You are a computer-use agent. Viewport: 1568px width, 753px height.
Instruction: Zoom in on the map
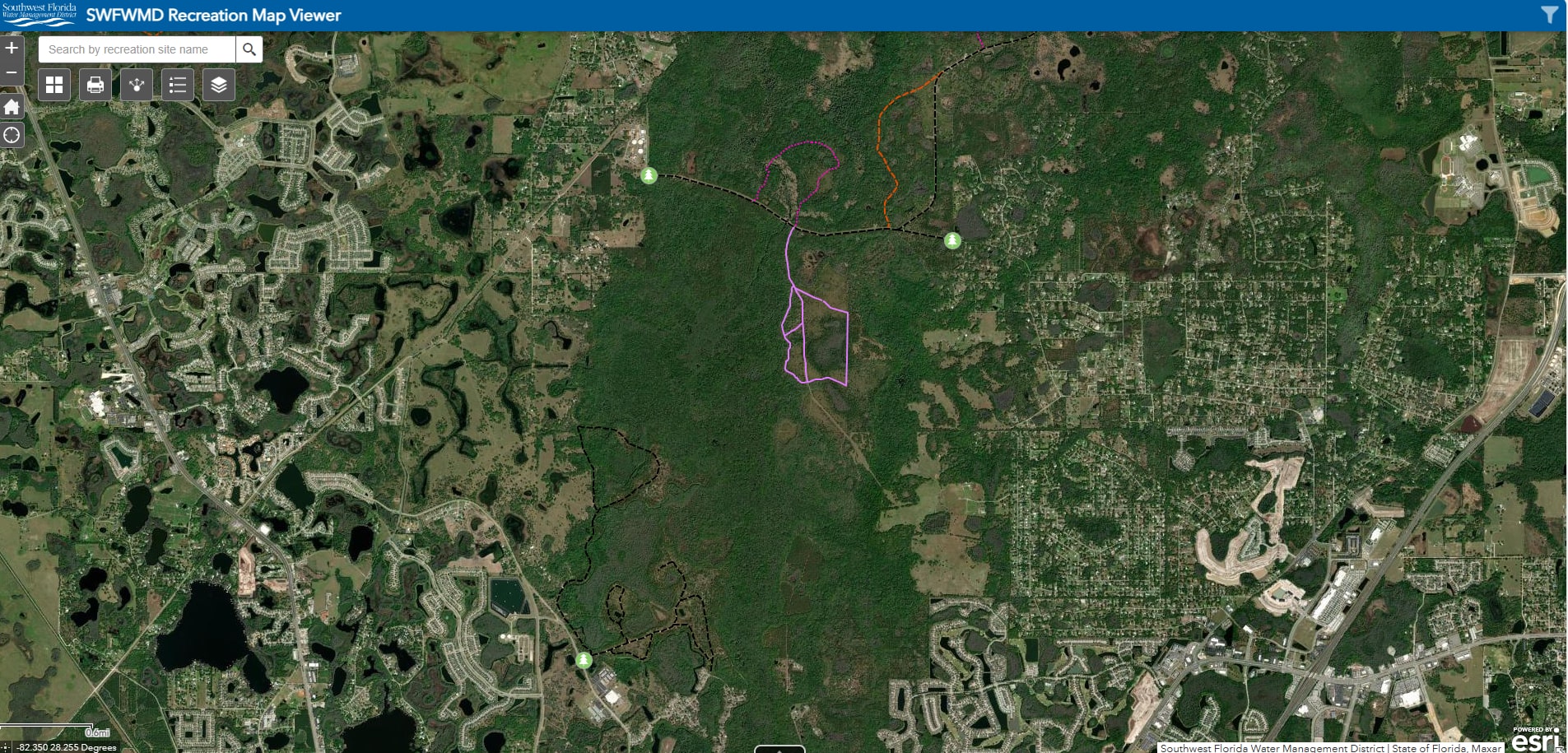click(12, 48)
